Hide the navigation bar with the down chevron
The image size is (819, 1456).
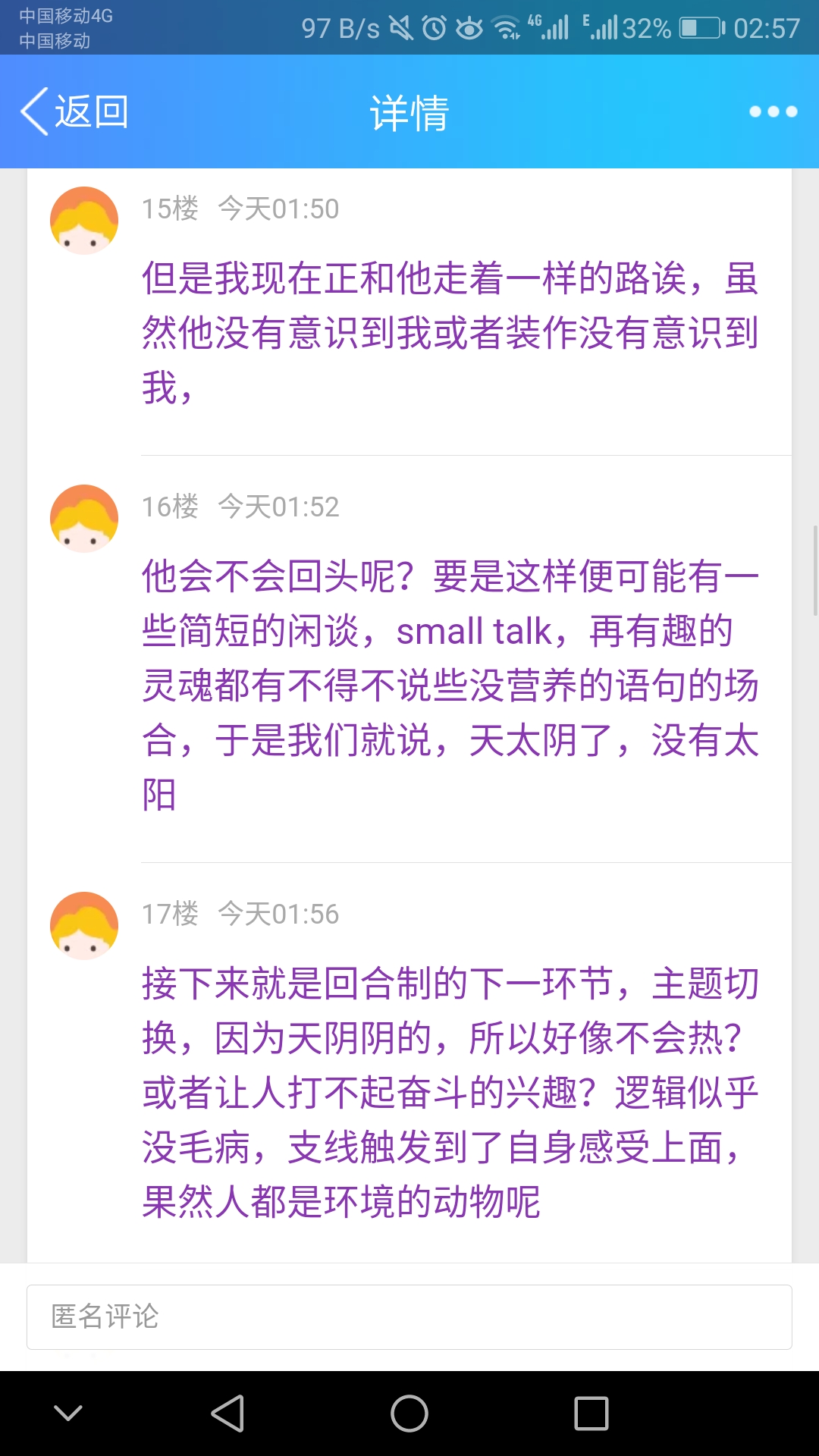[x=68, y=1413]
